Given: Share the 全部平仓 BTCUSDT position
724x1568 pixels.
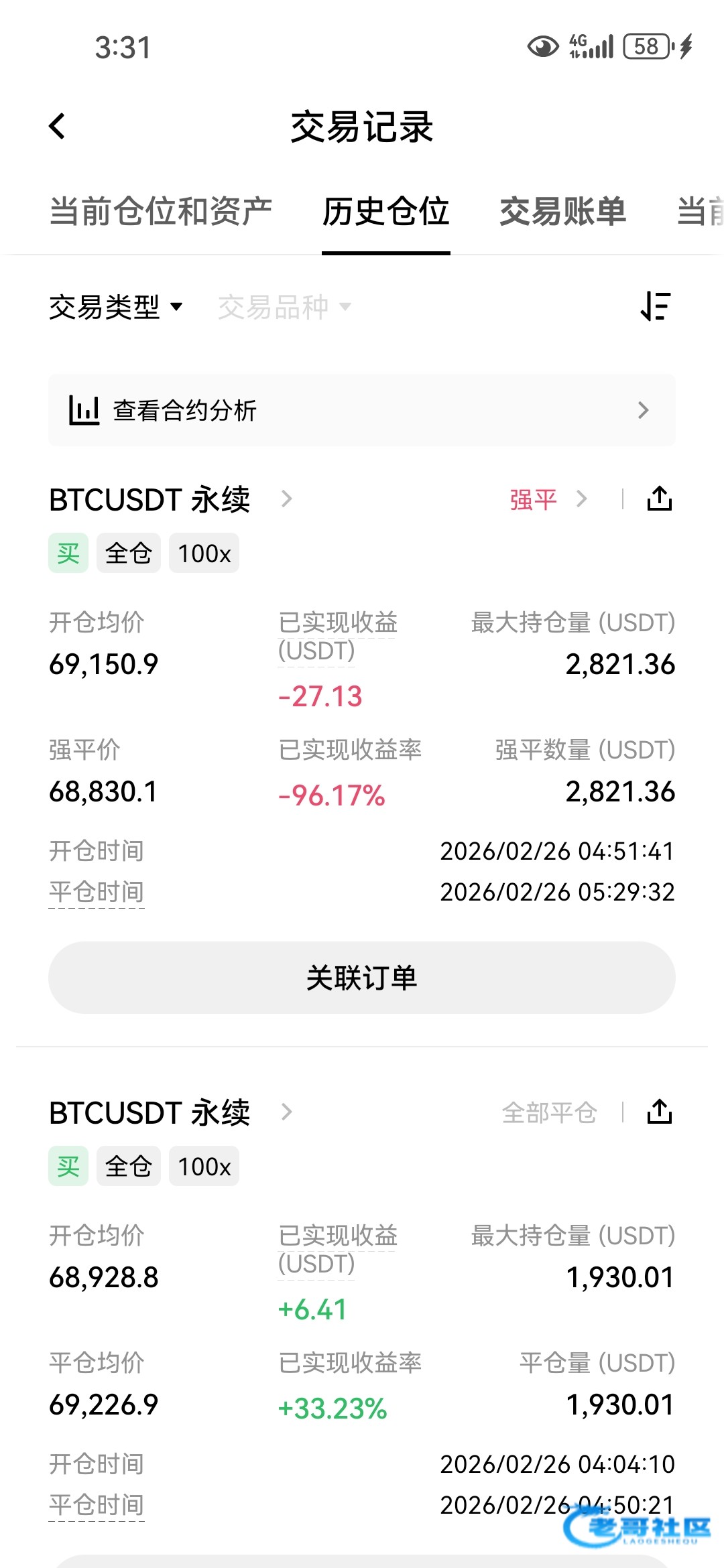Looking at the screenshot, I should (660, 1112).
